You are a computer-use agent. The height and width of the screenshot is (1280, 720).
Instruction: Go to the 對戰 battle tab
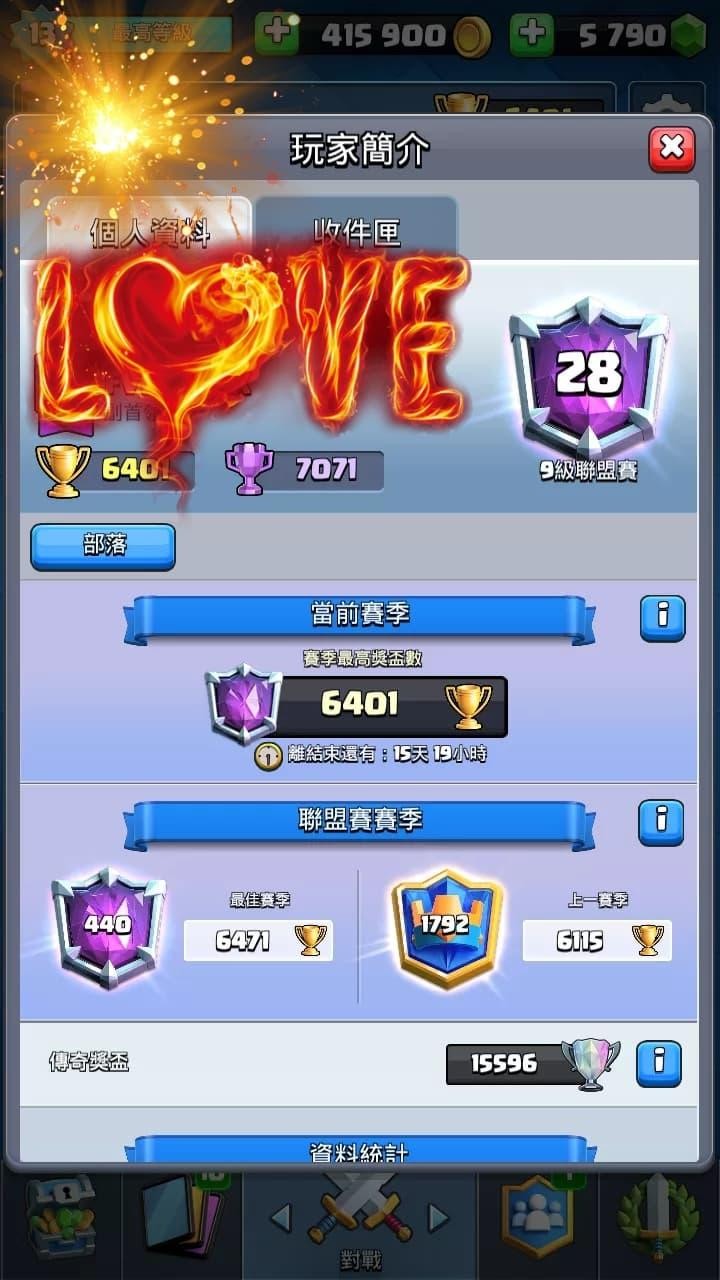coord(360,1222)
